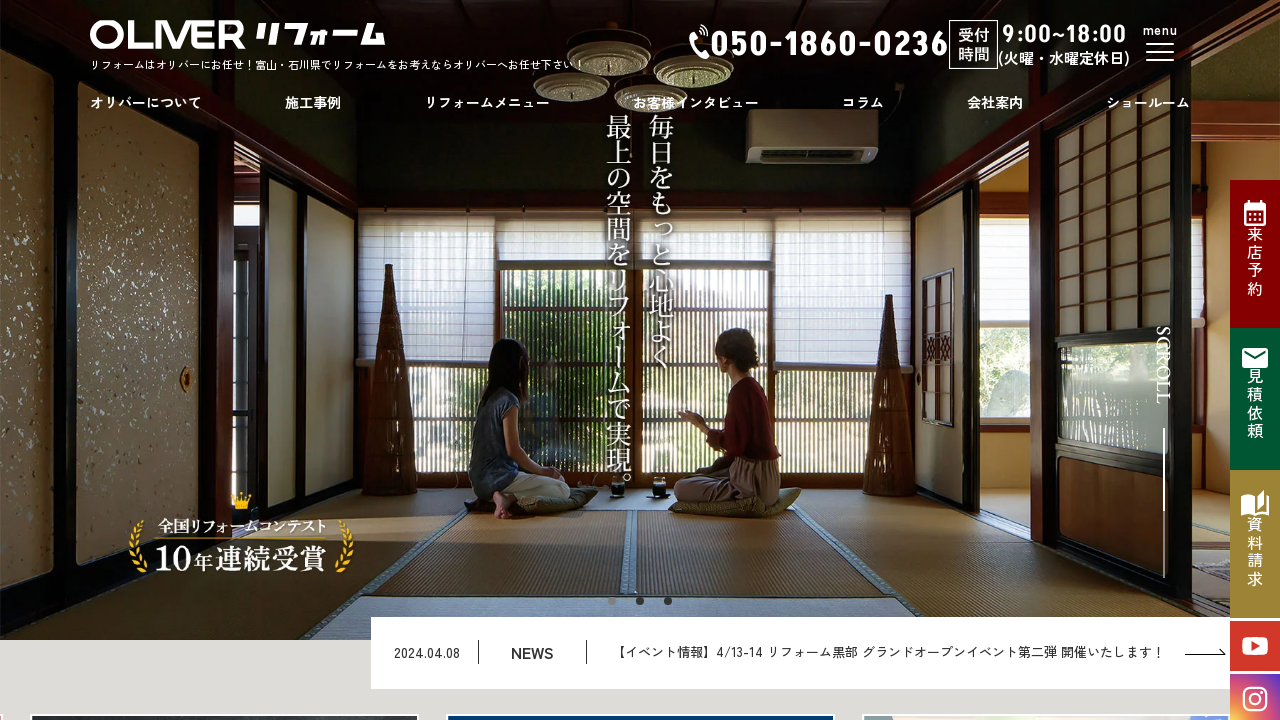Open オリバーについて page
Image resolution: width=1280 pixels, height=720 pixels.
coord(146,103)
